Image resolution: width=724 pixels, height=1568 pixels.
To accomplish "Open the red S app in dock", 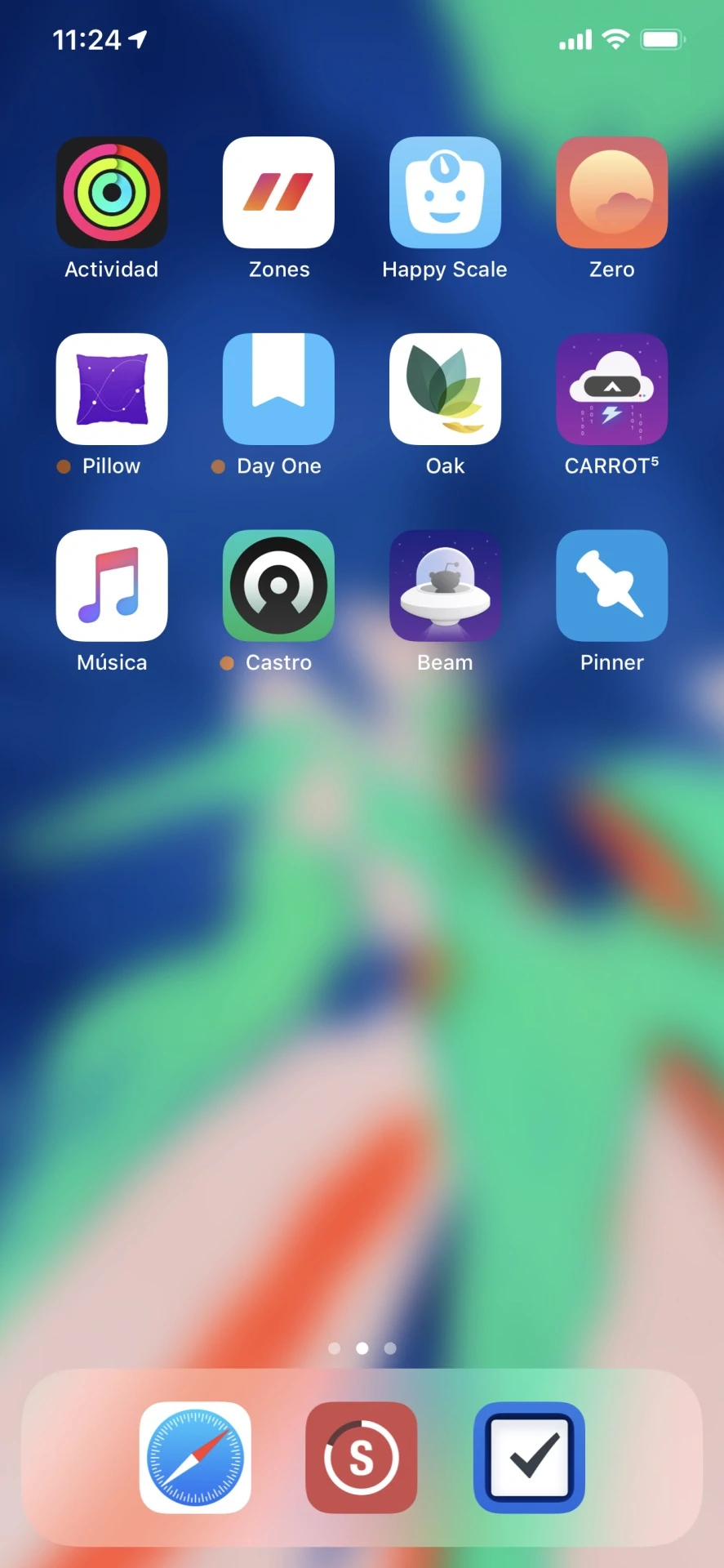I will (362, 1458).
